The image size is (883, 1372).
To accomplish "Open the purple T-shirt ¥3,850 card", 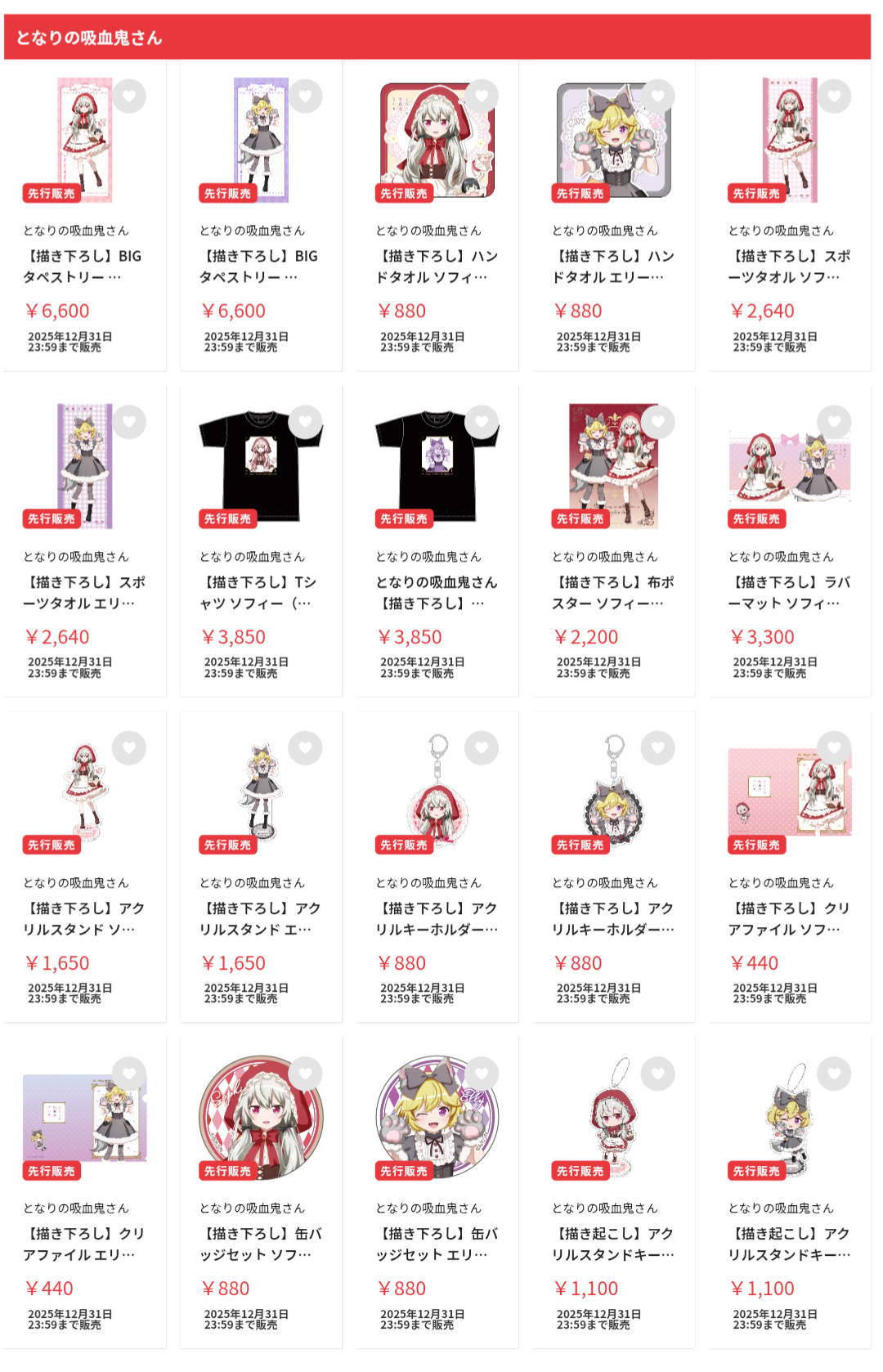I will 437,593.
